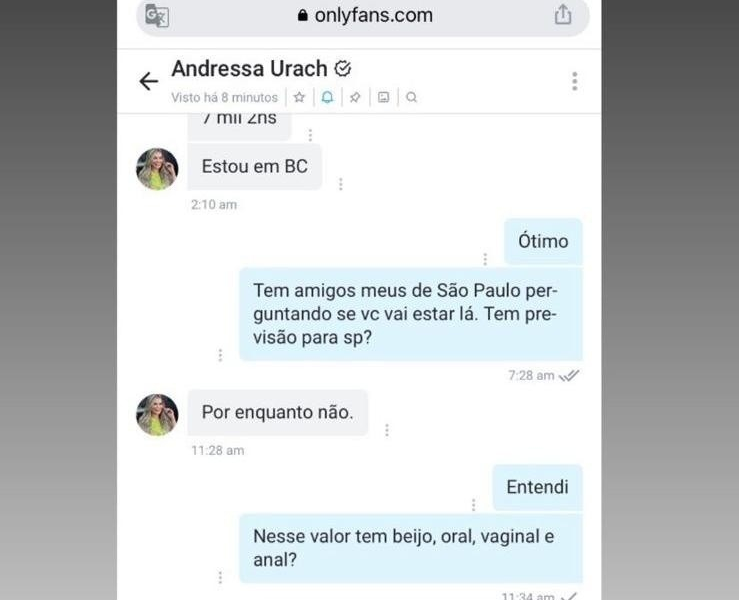Open the browser translate icon
Image resolution: width=739 pixels, height=600 pixels.
pyautogui.click(x=157, y=15)
